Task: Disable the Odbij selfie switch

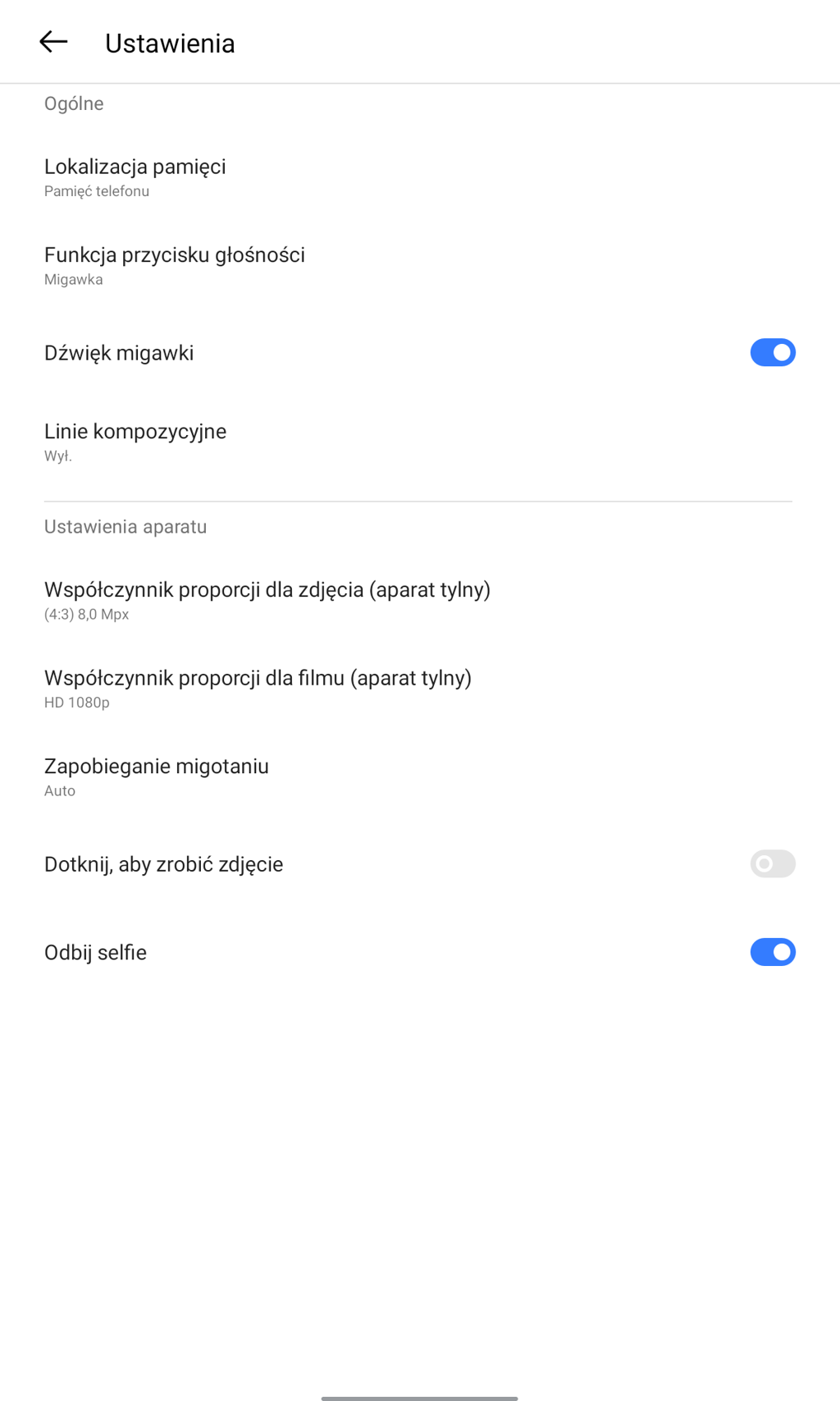Action: coord(772,952)
